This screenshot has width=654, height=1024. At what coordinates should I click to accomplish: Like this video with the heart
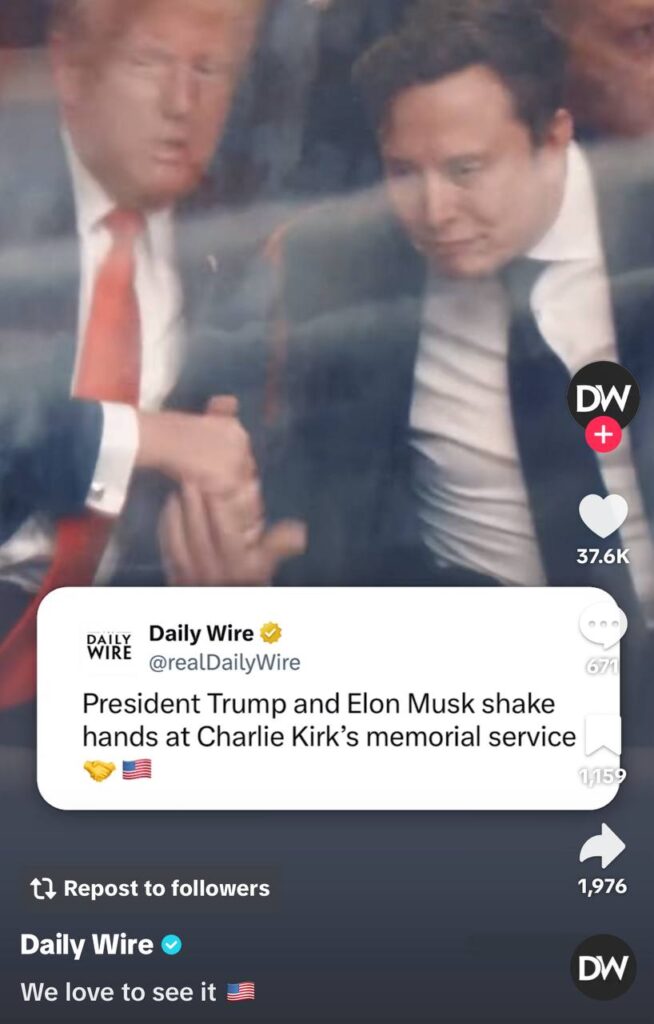click(x=603, y=516)
